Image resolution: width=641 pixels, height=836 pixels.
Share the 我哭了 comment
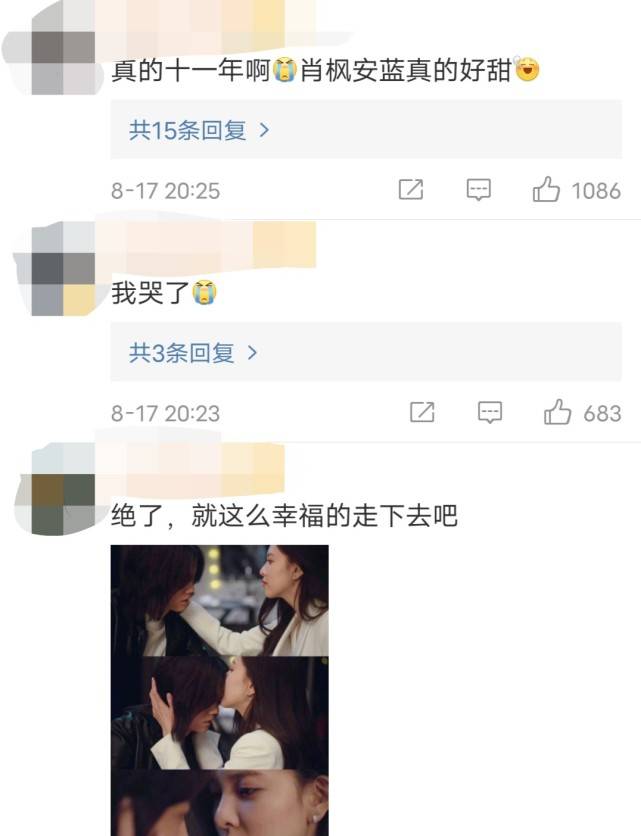click(422, 412)
